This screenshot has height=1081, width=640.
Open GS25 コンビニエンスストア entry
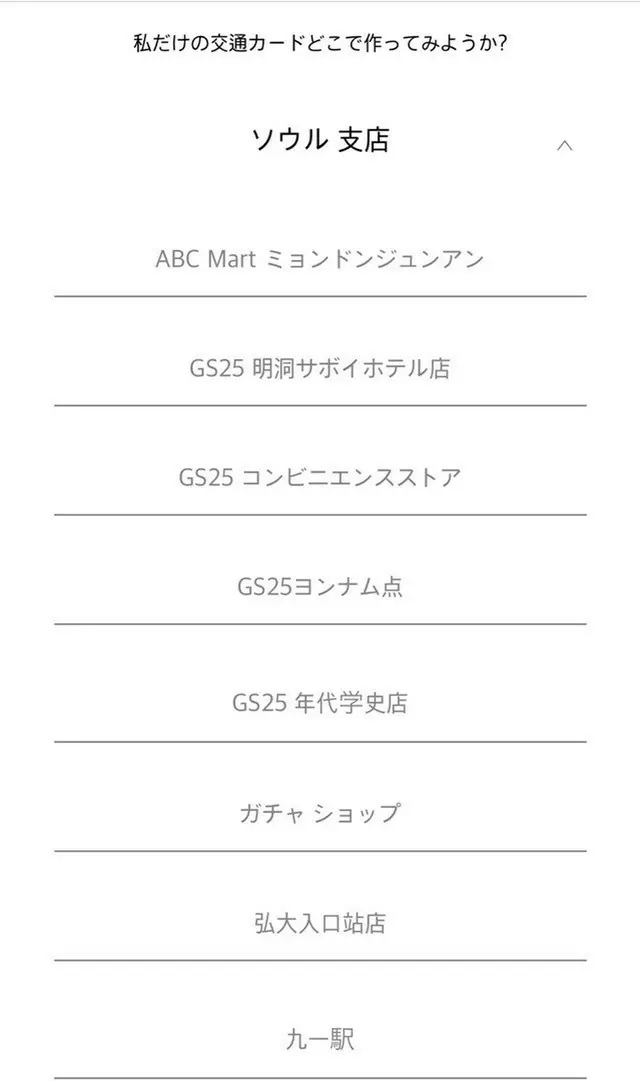tap(320, 477)
